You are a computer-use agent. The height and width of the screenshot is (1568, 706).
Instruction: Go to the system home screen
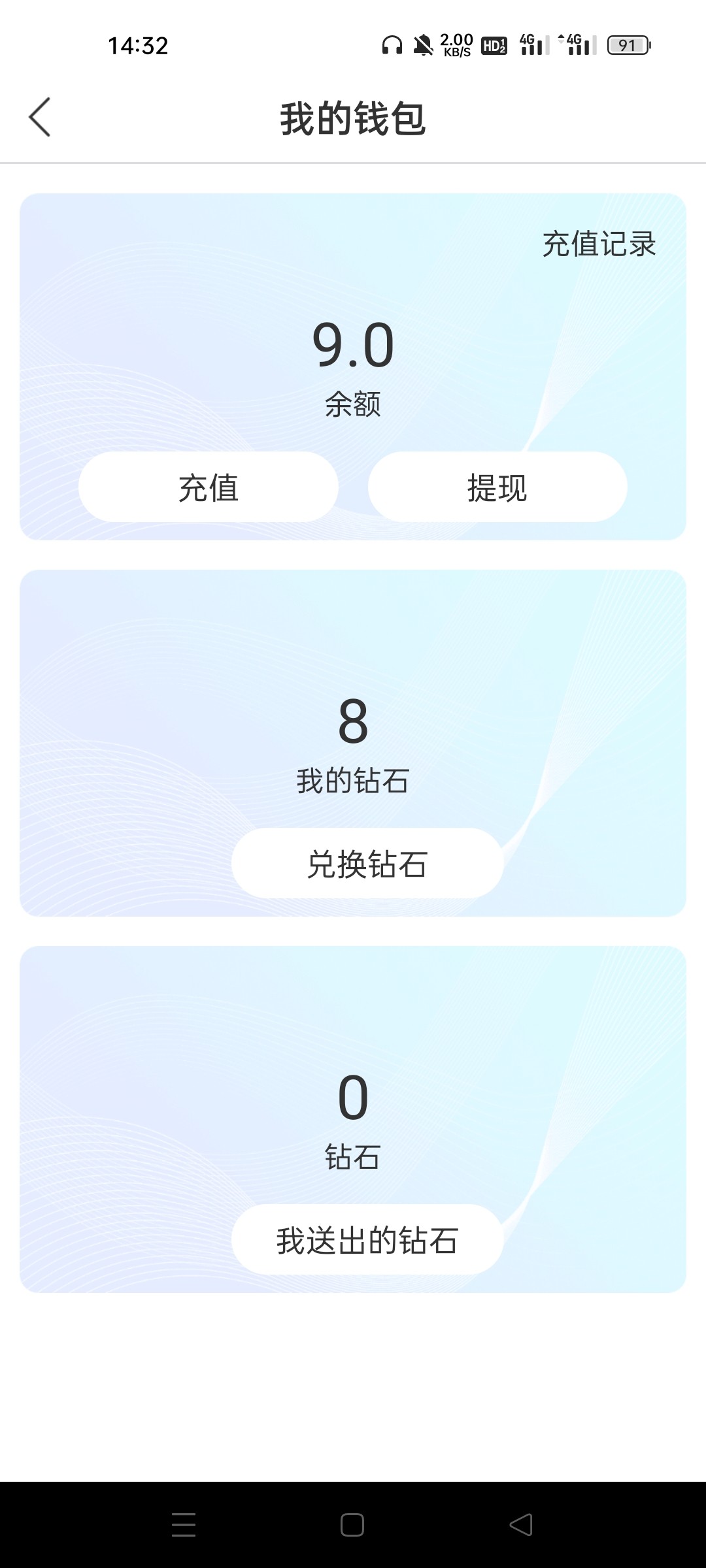click(352, 1525)
